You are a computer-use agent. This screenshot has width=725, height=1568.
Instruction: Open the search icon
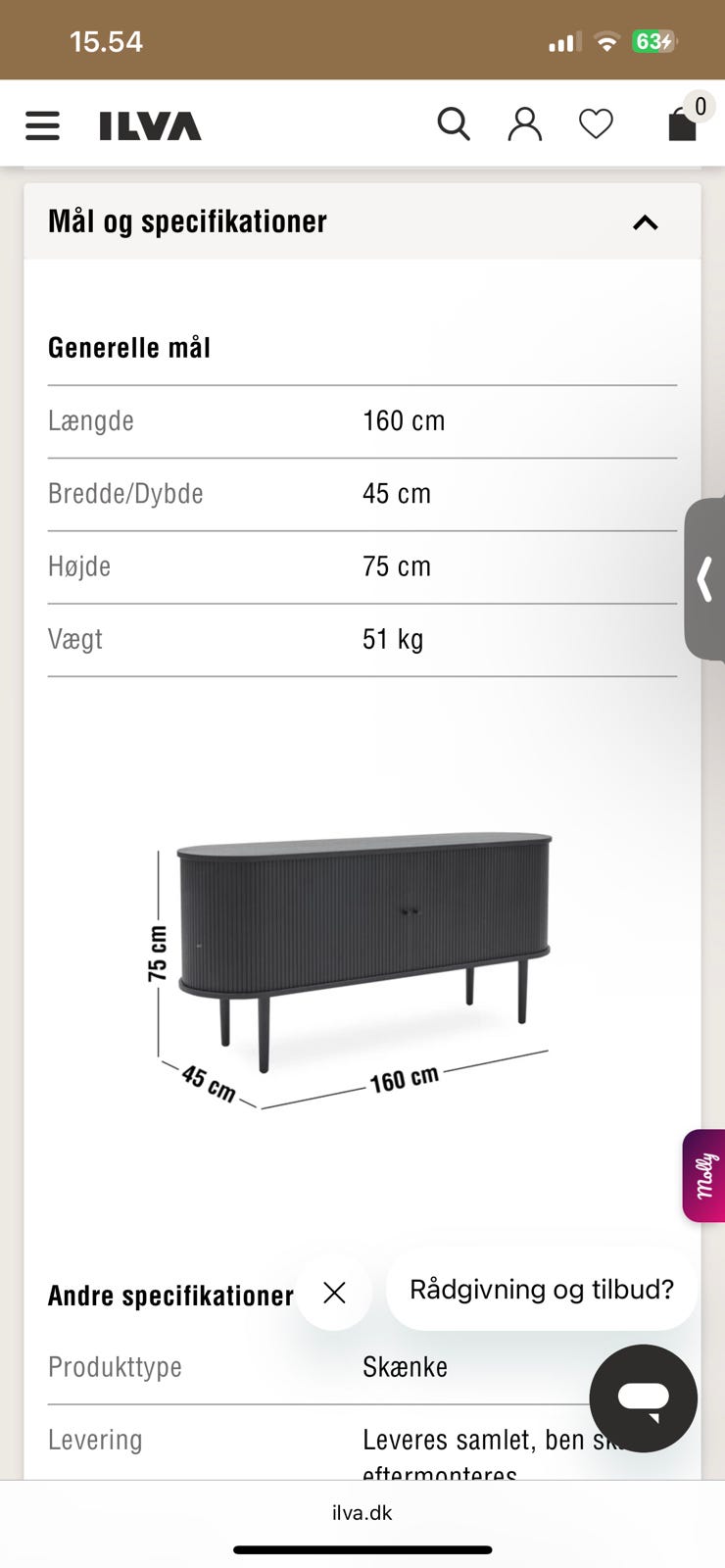pyautogui.click(x=454, y=123)
